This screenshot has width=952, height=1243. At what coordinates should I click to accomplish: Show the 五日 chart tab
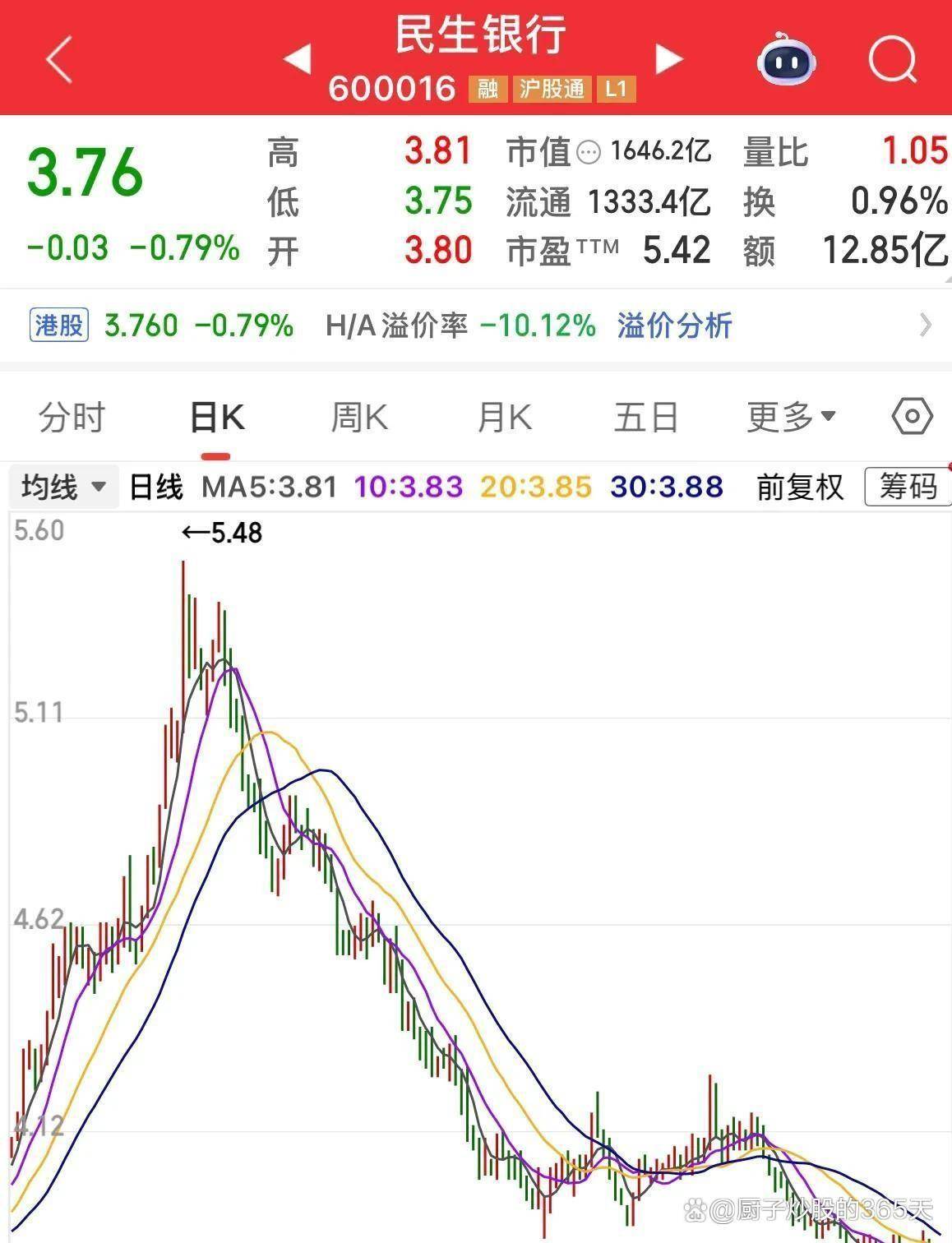point(646,418)
